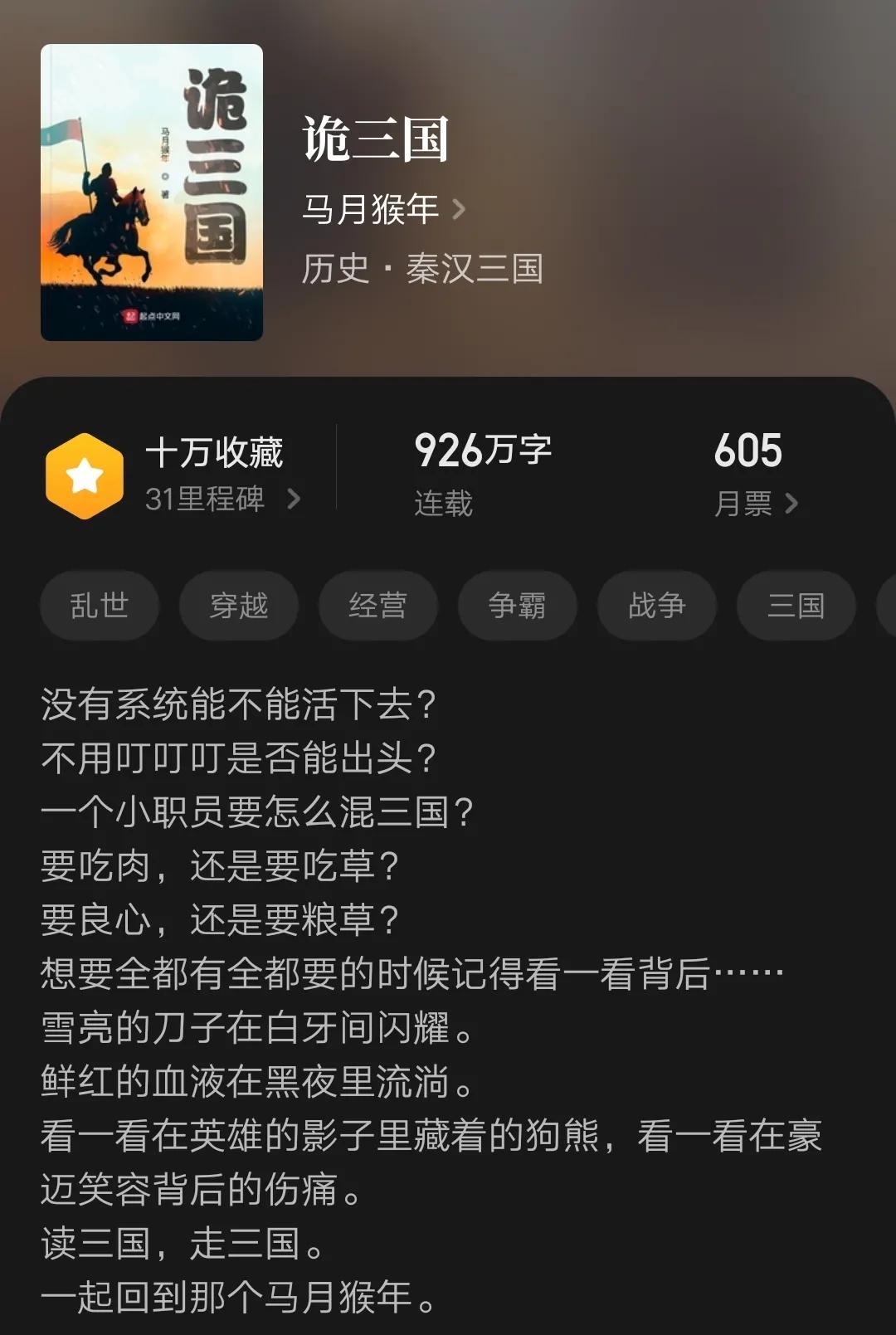896x1335 pixels.
Task: Open author 马月猴年's page
Action: point(382,209)
